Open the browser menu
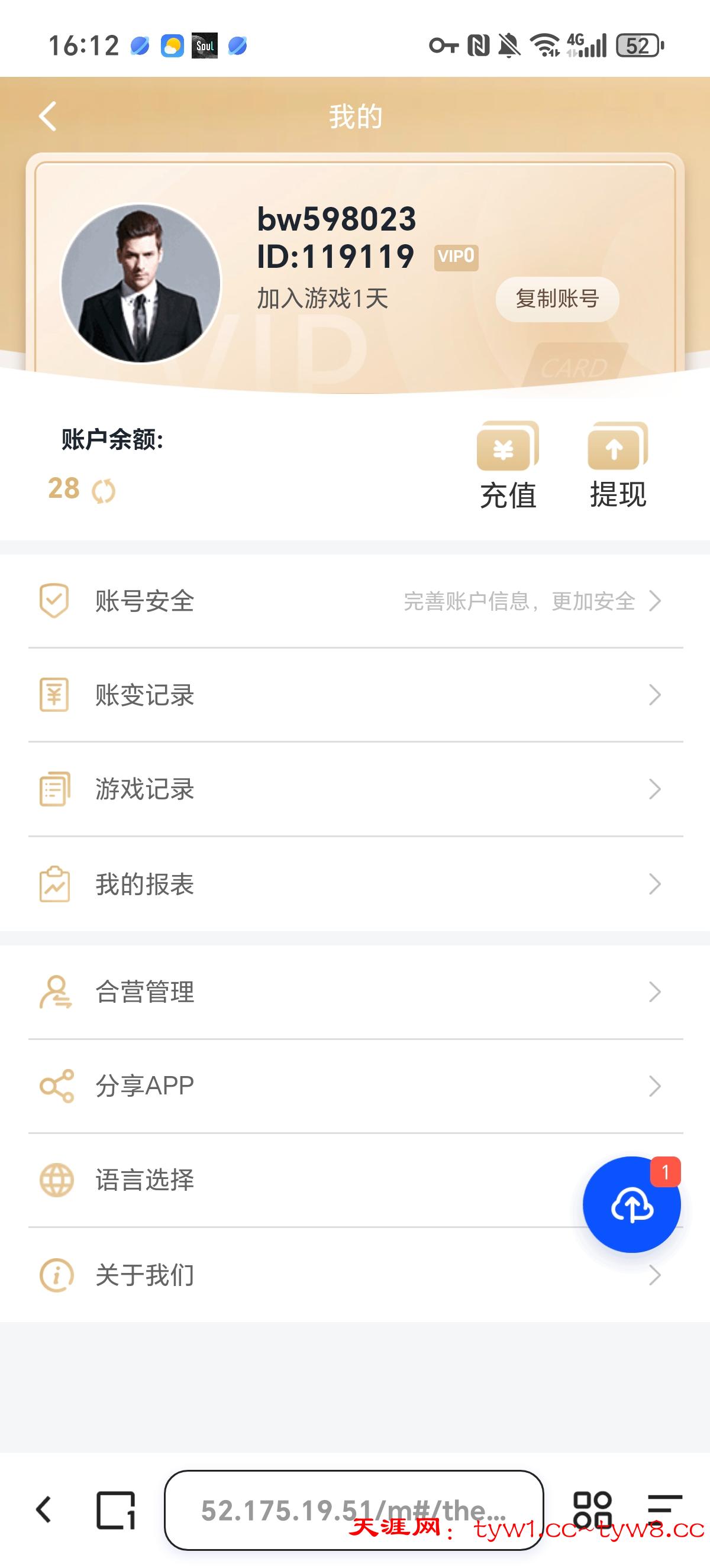The height and width of the screenshot is (1568, 710). (x=664, y=1510)
